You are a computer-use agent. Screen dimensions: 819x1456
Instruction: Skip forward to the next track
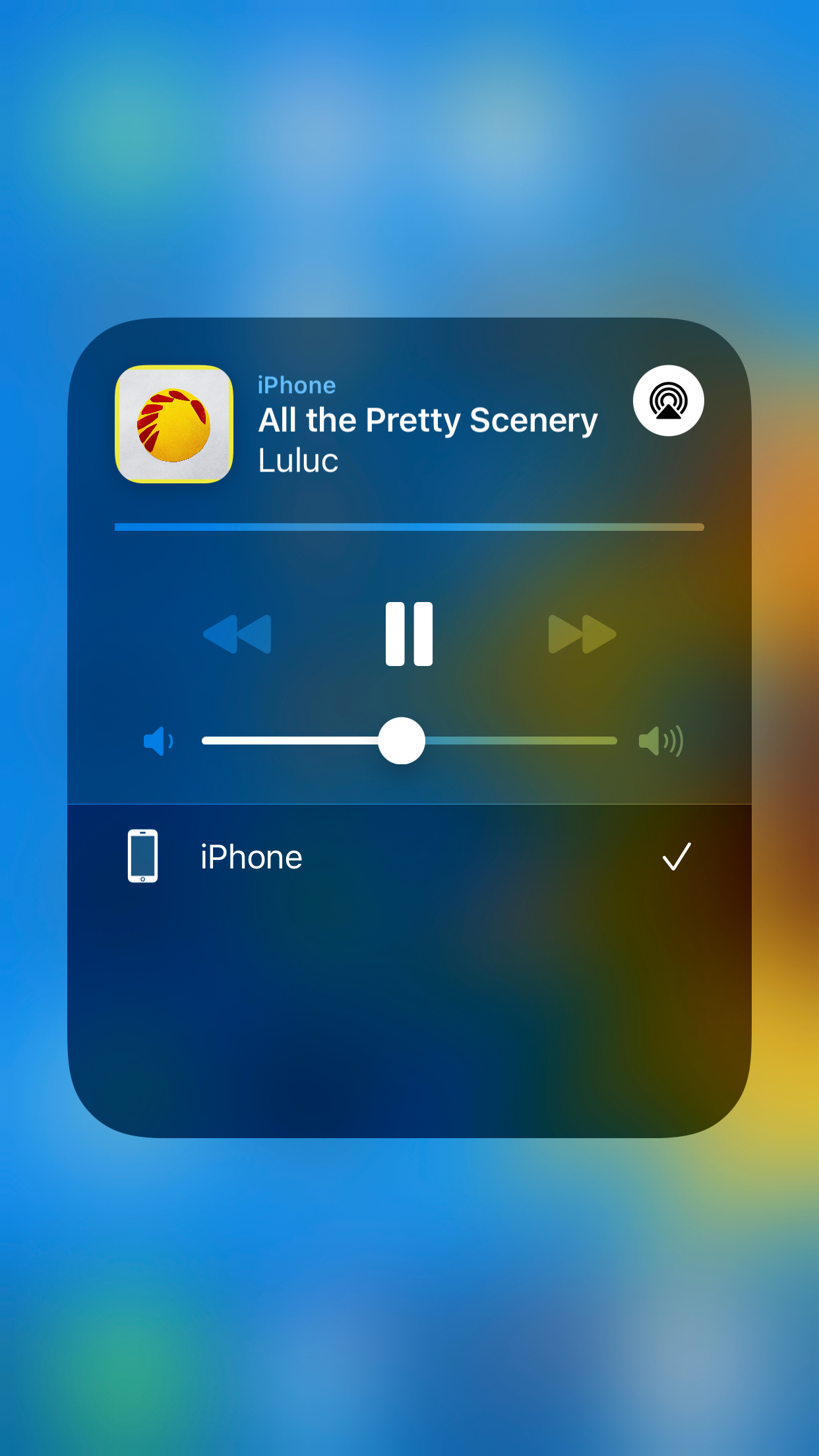point(582,634)
